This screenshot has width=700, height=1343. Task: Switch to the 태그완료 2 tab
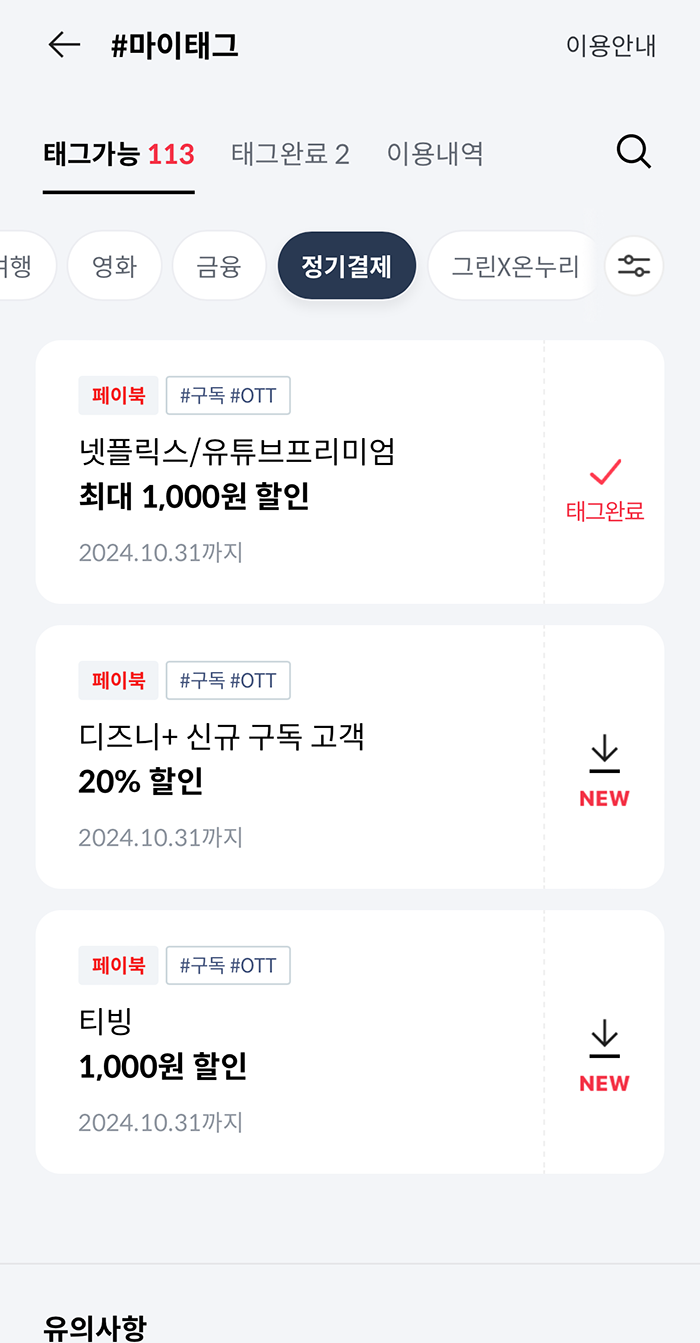pyautogui.click(x=290, y=154)
